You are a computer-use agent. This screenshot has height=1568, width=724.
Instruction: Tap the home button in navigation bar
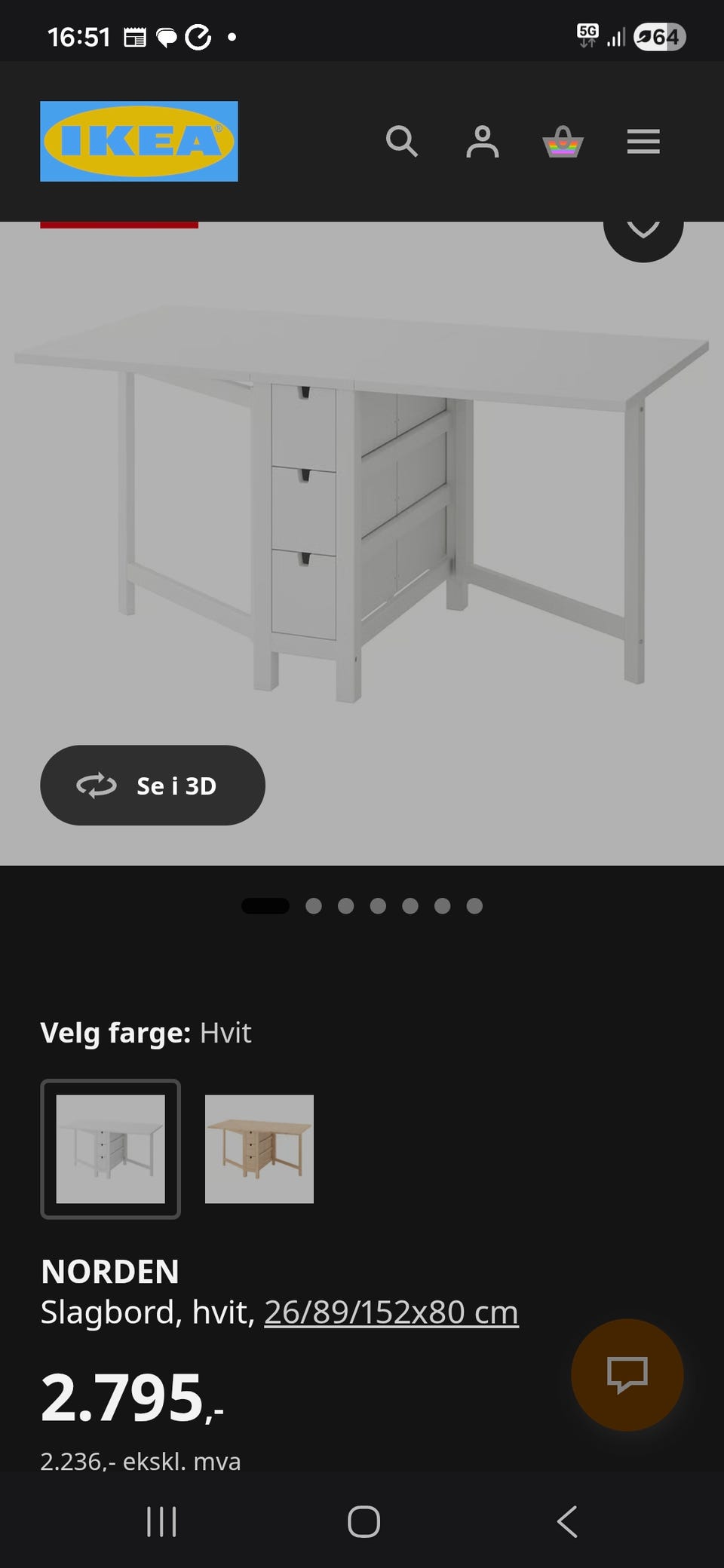tap(363, 1522)
